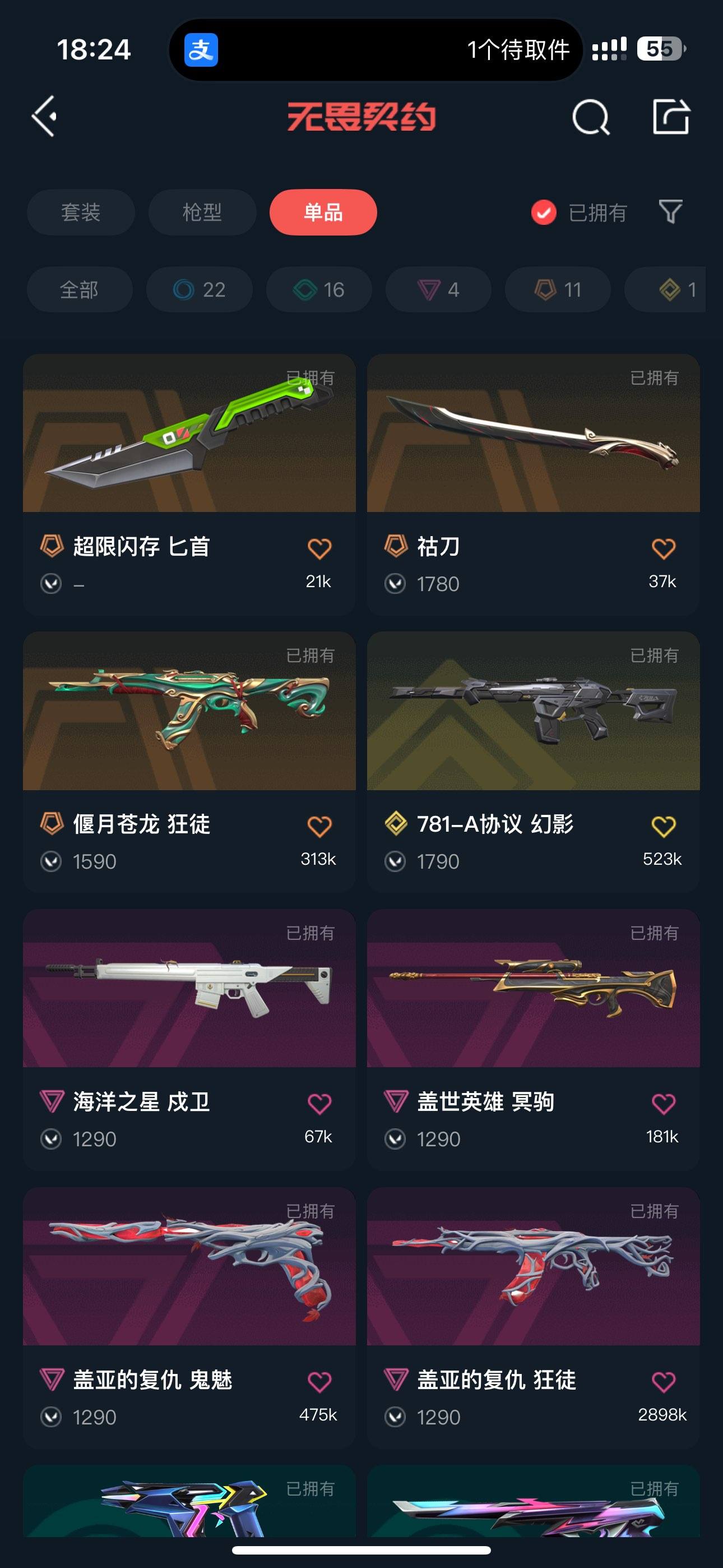Open the filter funnel icon
The height and width of the screenshot is (1568, 723).
(x=670, y=212)
